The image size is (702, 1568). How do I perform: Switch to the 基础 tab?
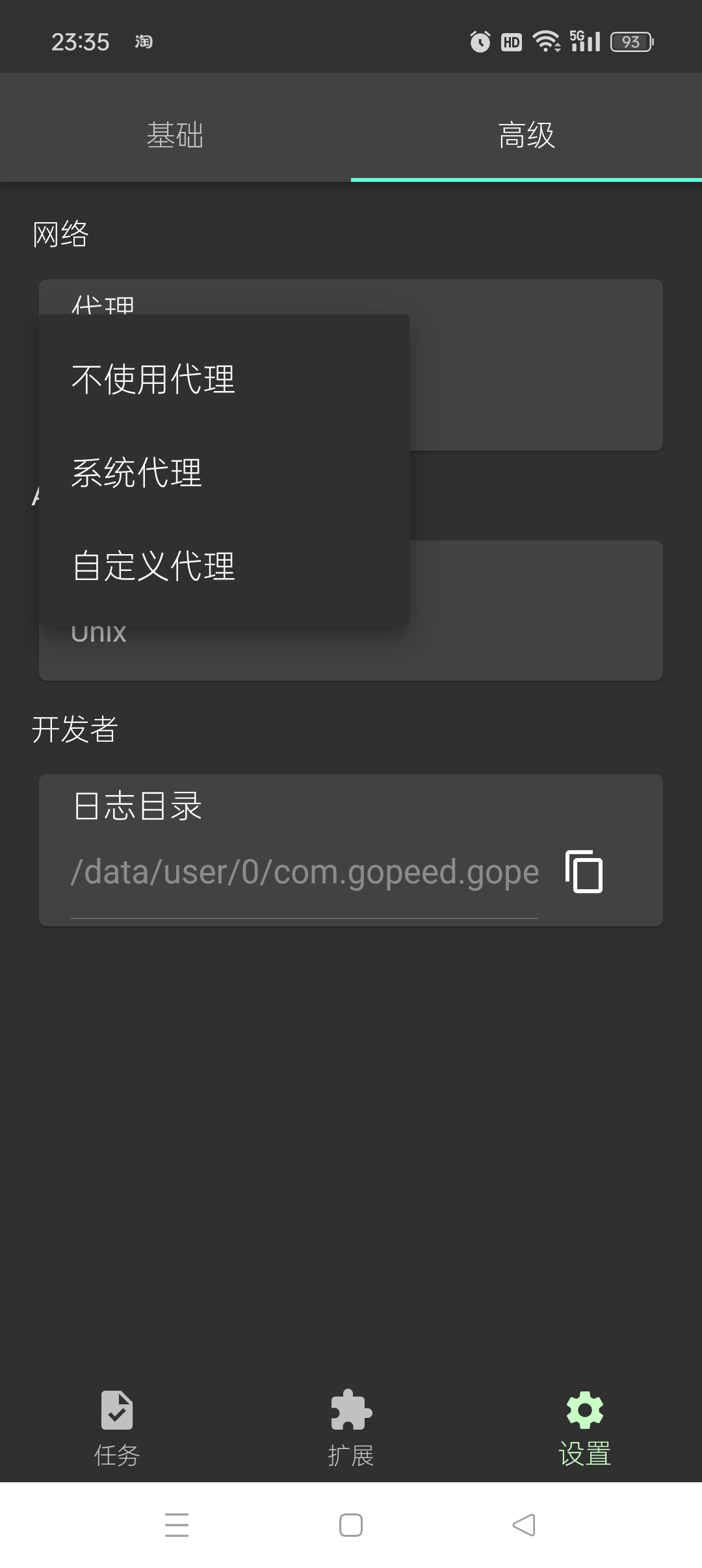[x=175, y=135]
